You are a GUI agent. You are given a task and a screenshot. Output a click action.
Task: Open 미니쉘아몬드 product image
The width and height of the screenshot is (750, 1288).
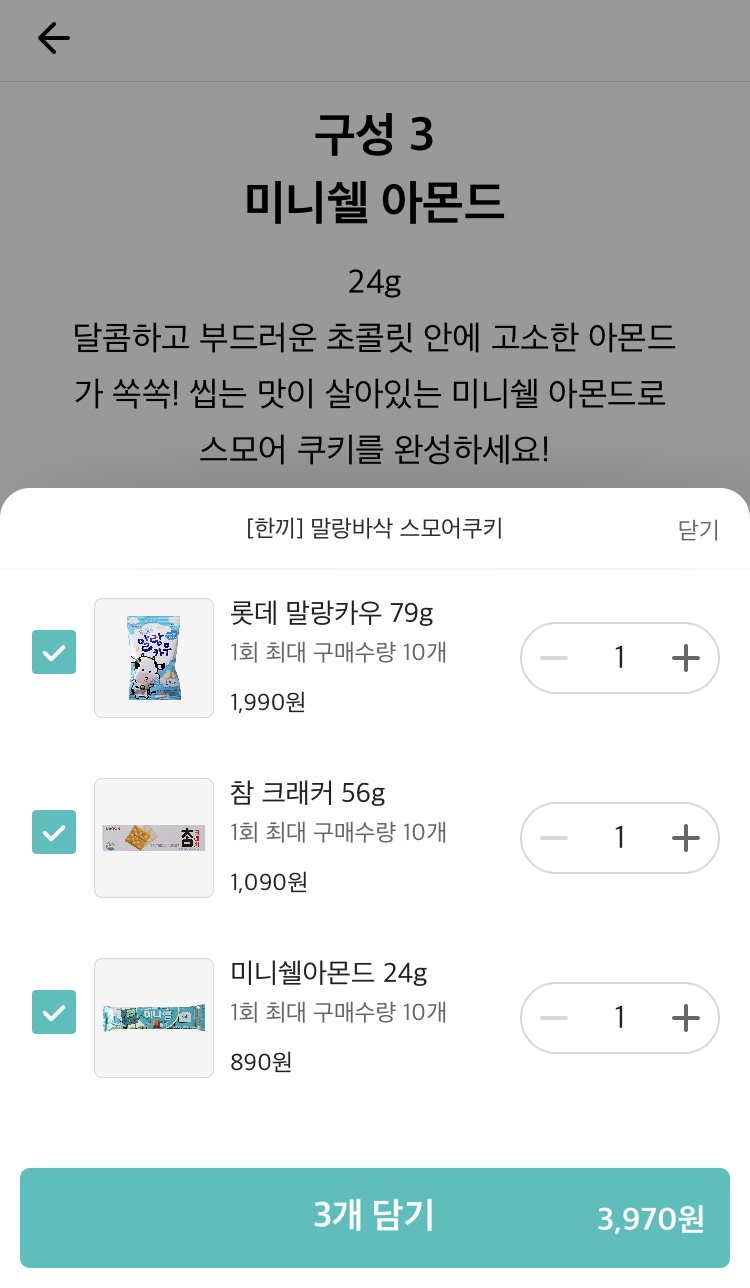coord(154,1018)
